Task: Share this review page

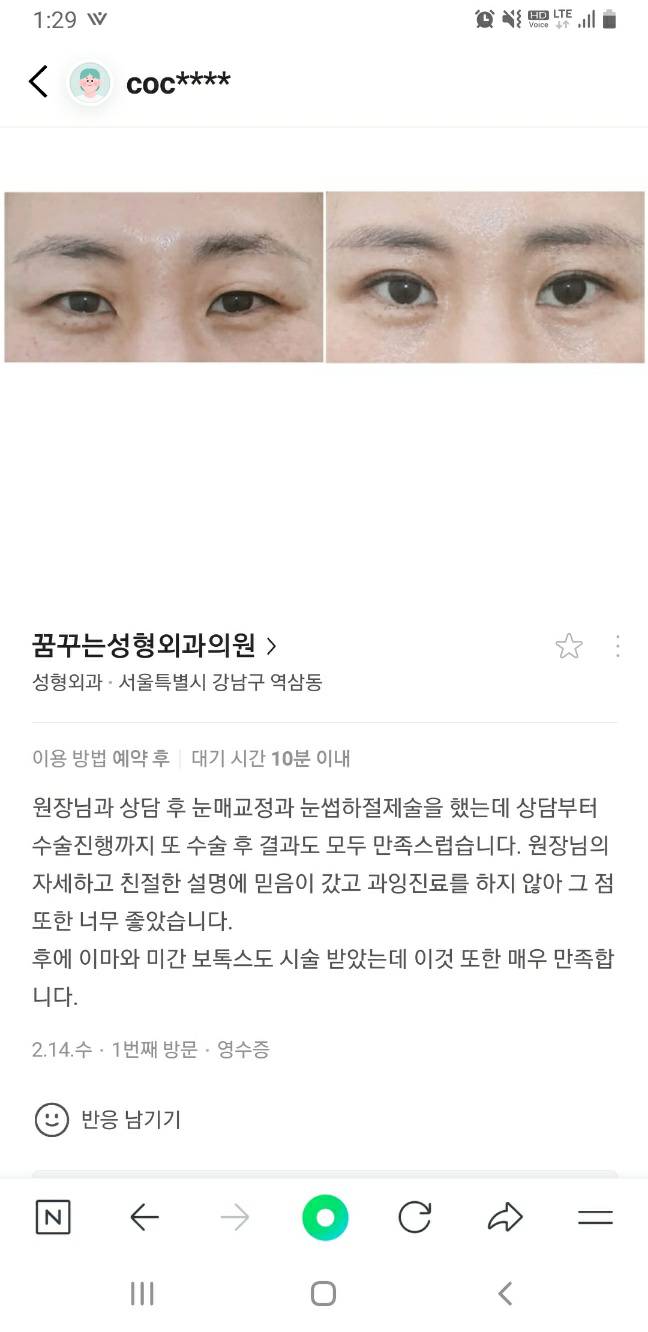Action: 505,1217
